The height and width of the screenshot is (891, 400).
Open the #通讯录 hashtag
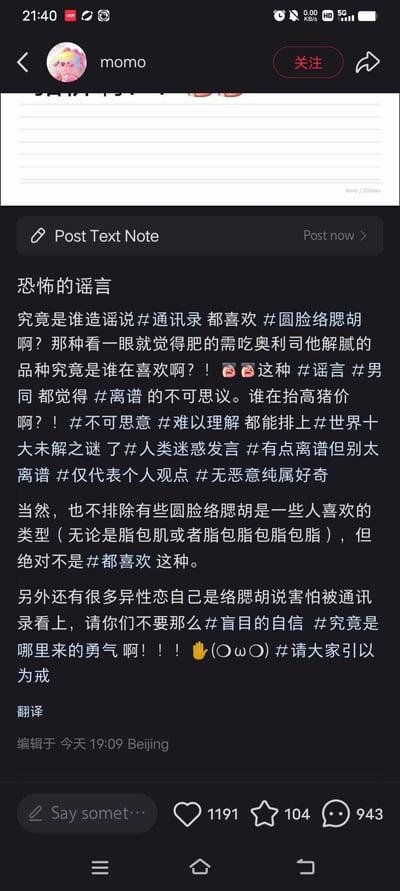click(170, 319)
